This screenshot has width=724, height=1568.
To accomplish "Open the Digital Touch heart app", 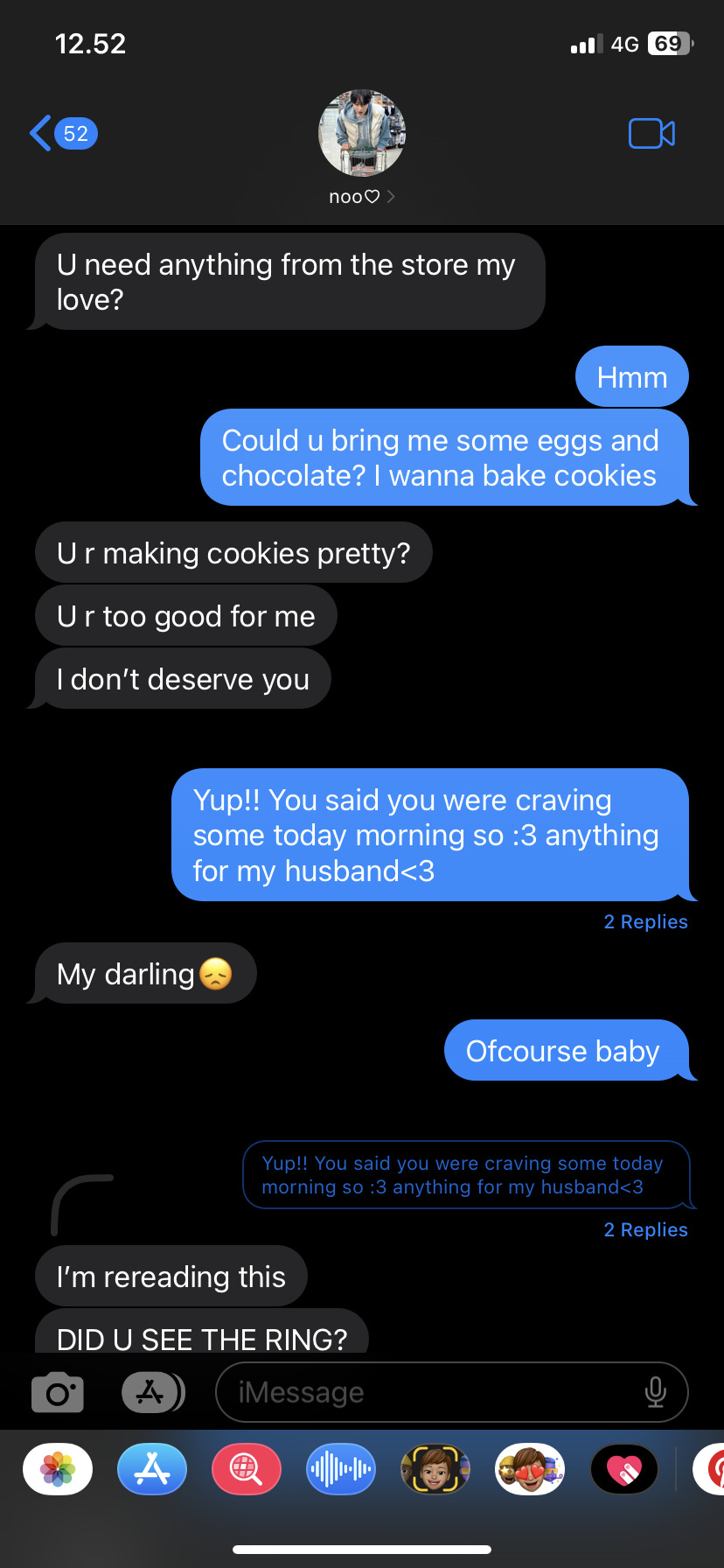I will [624, 1469].
